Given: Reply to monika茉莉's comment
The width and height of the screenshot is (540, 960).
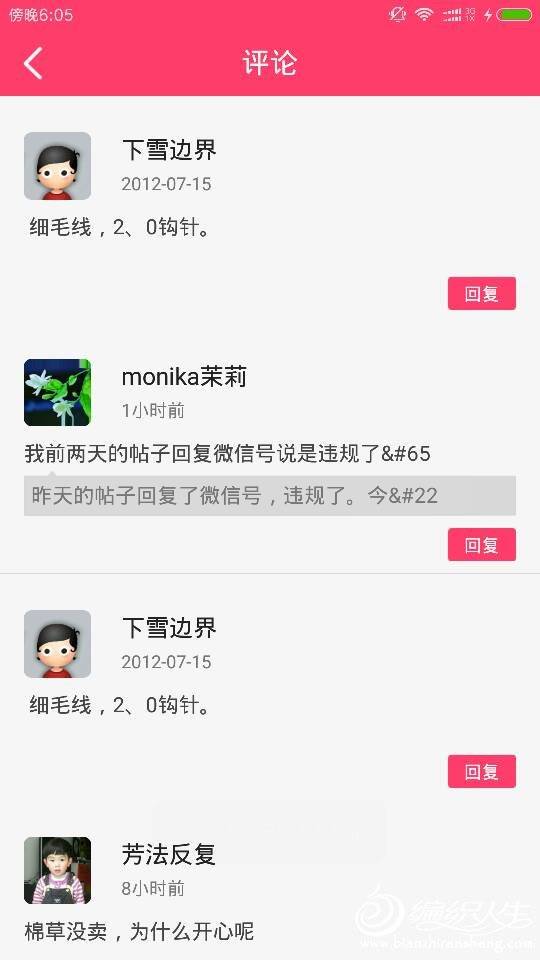Looking at the screenshot, I should (x=482, y=544).
